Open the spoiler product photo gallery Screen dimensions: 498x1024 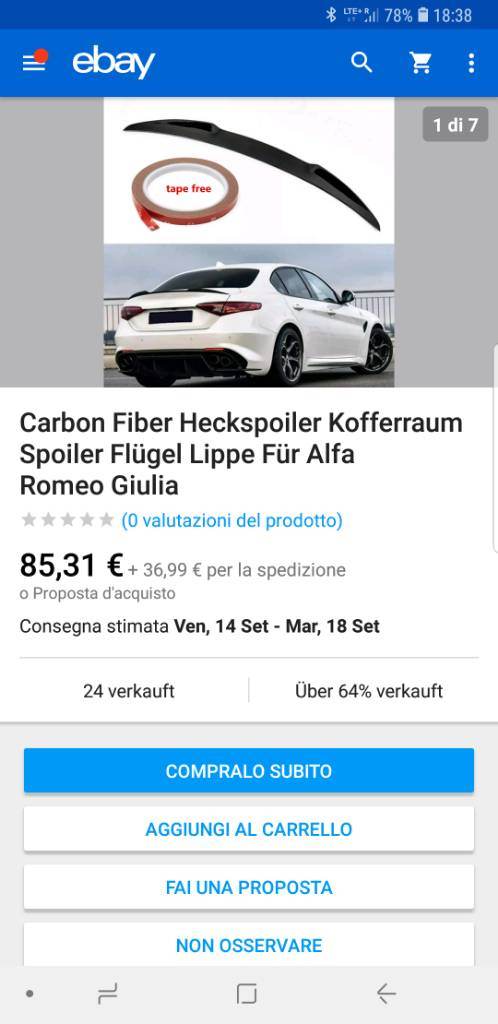249,242
